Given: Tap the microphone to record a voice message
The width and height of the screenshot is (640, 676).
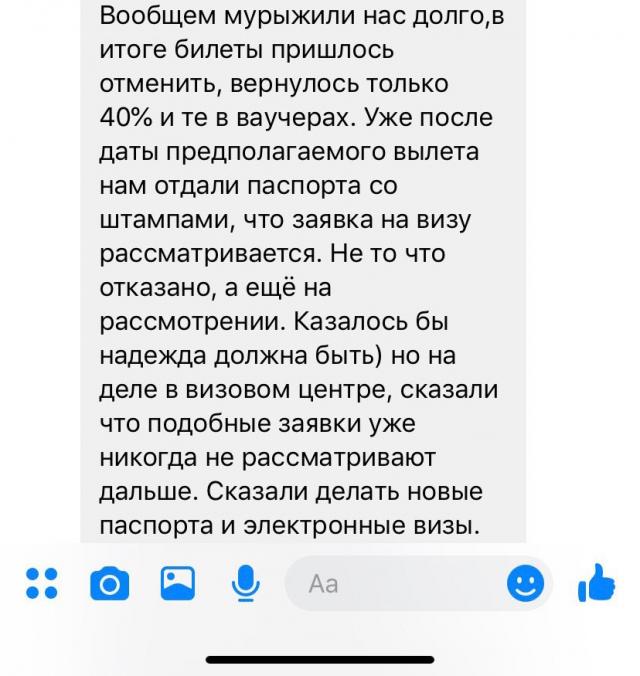Looking at the screenshot, I should [x=245, y=583].
